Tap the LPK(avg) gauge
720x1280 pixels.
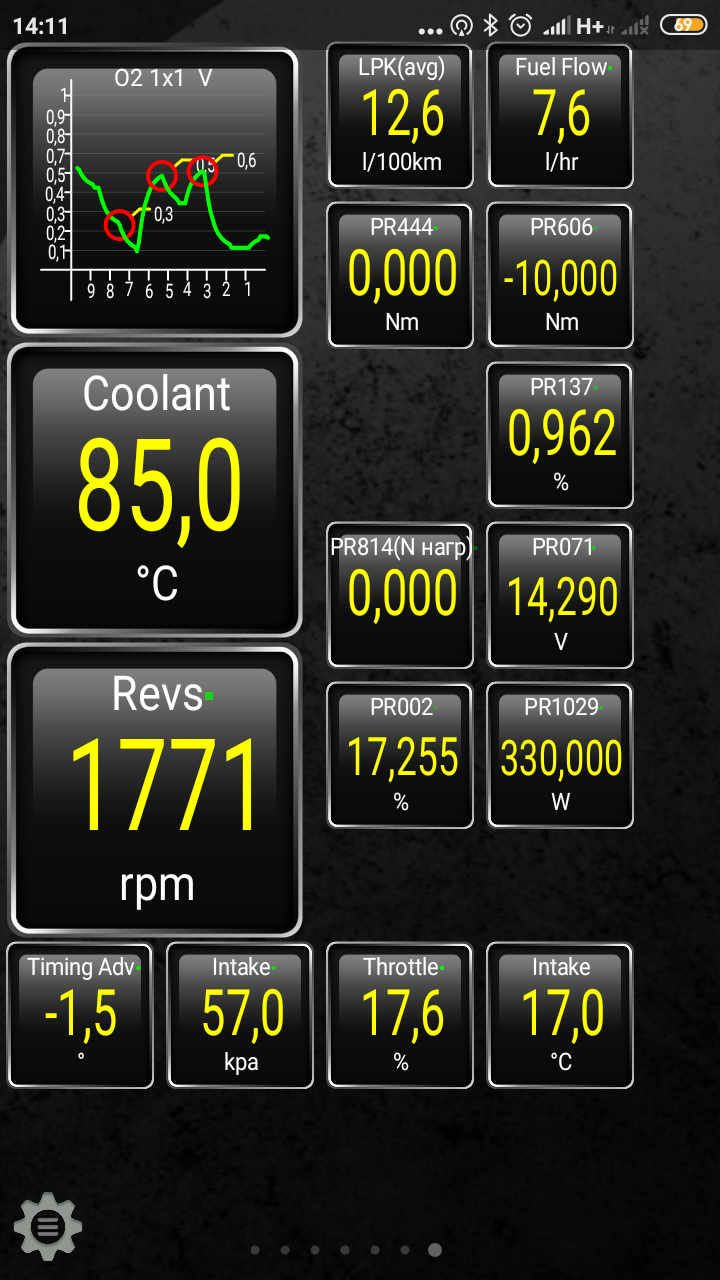point(401,116)
